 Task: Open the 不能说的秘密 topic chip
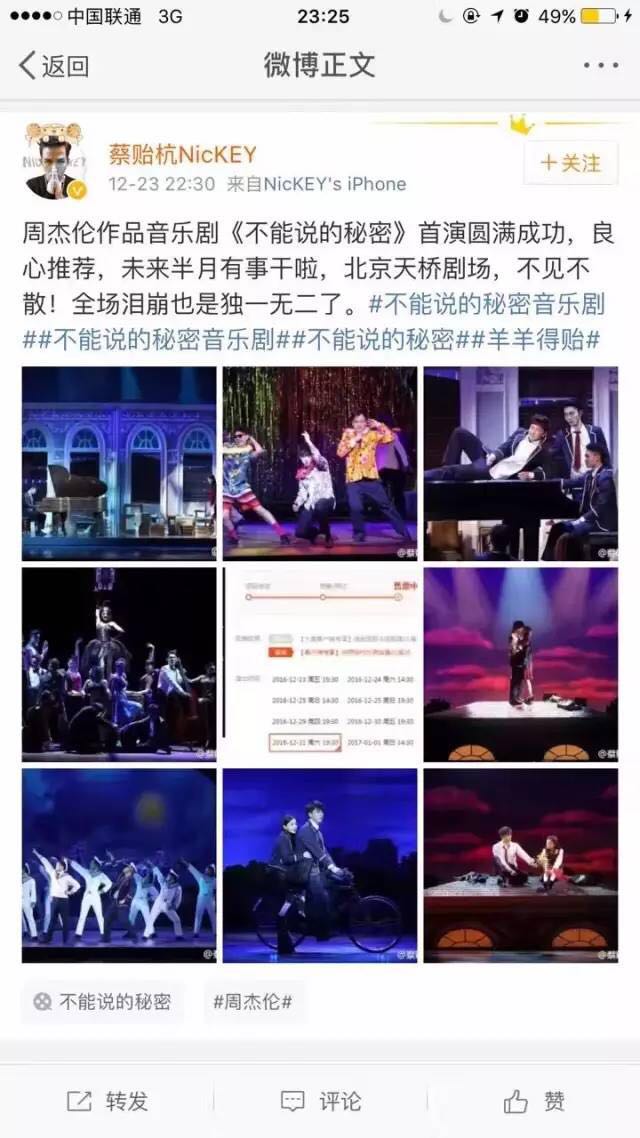[x=102, y=1001]
